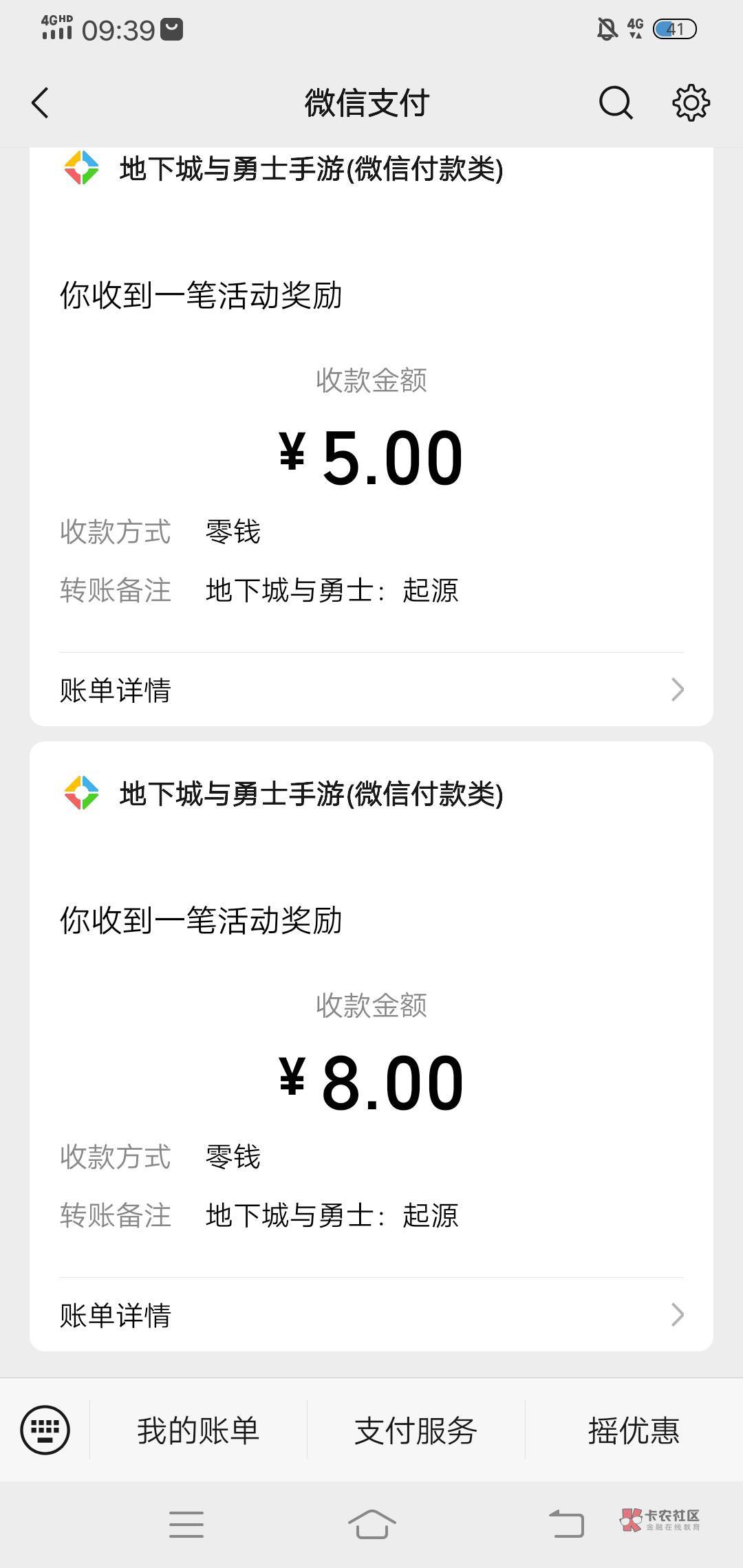The image size is (743, 1568).
Task: Tap the system home button
Action: tap(371, 1524)
